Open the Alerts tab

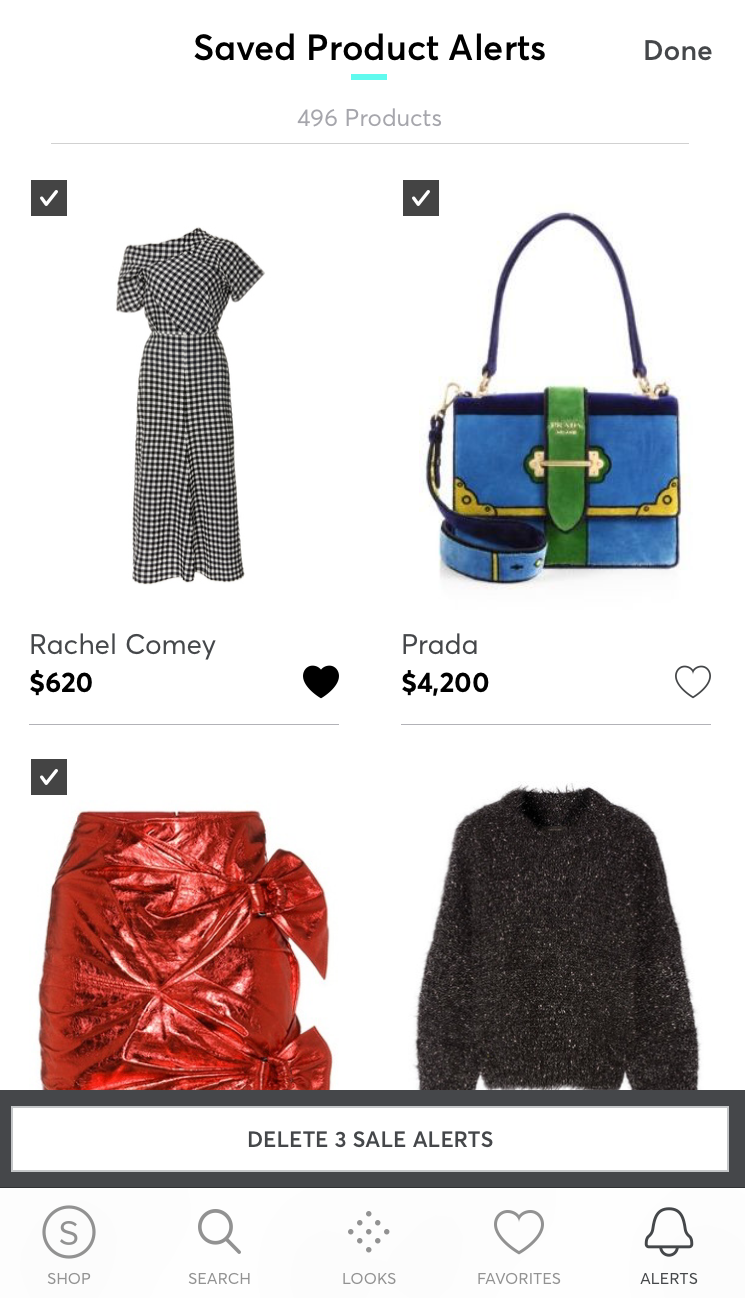point(669,1245)
